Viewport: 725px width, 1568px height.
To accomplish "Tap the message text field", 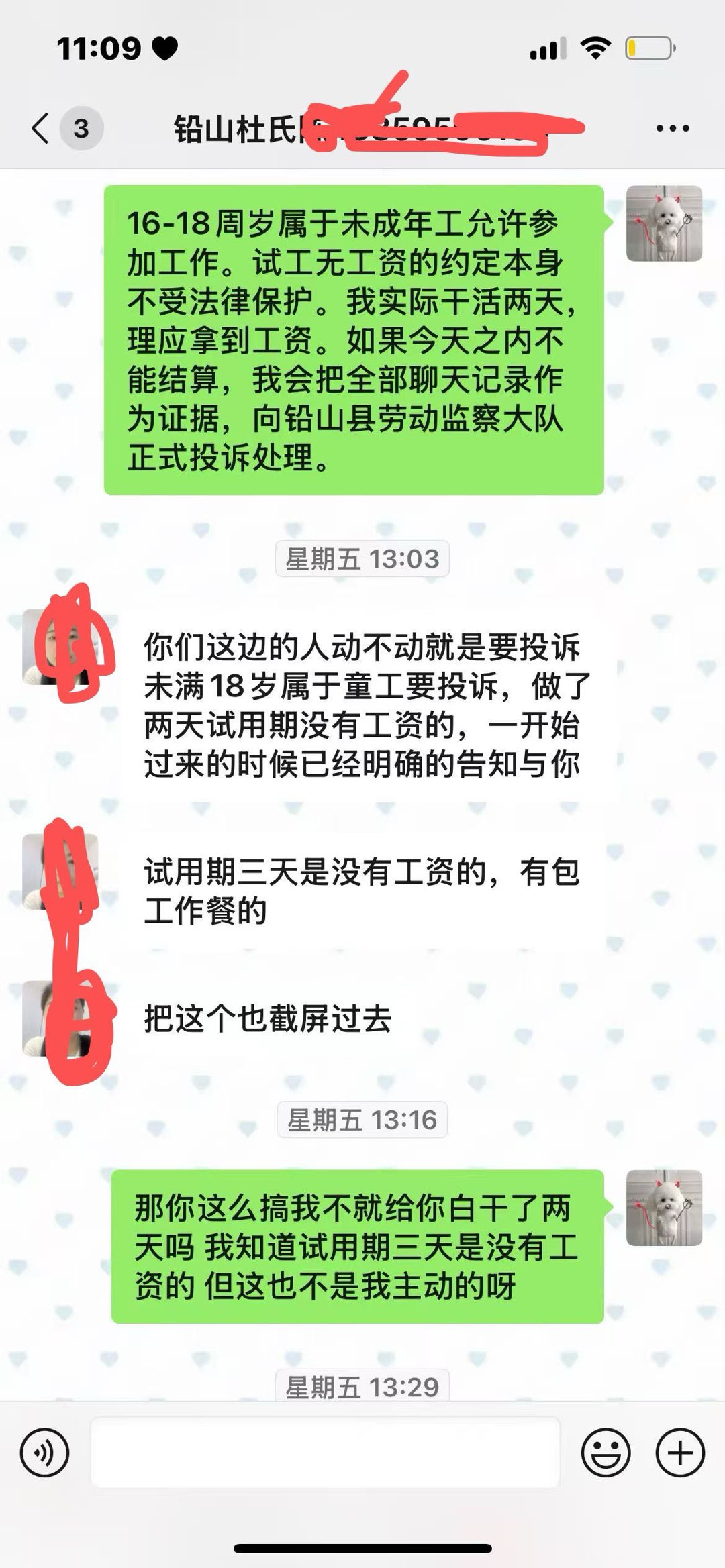I will click(326, 1453).
